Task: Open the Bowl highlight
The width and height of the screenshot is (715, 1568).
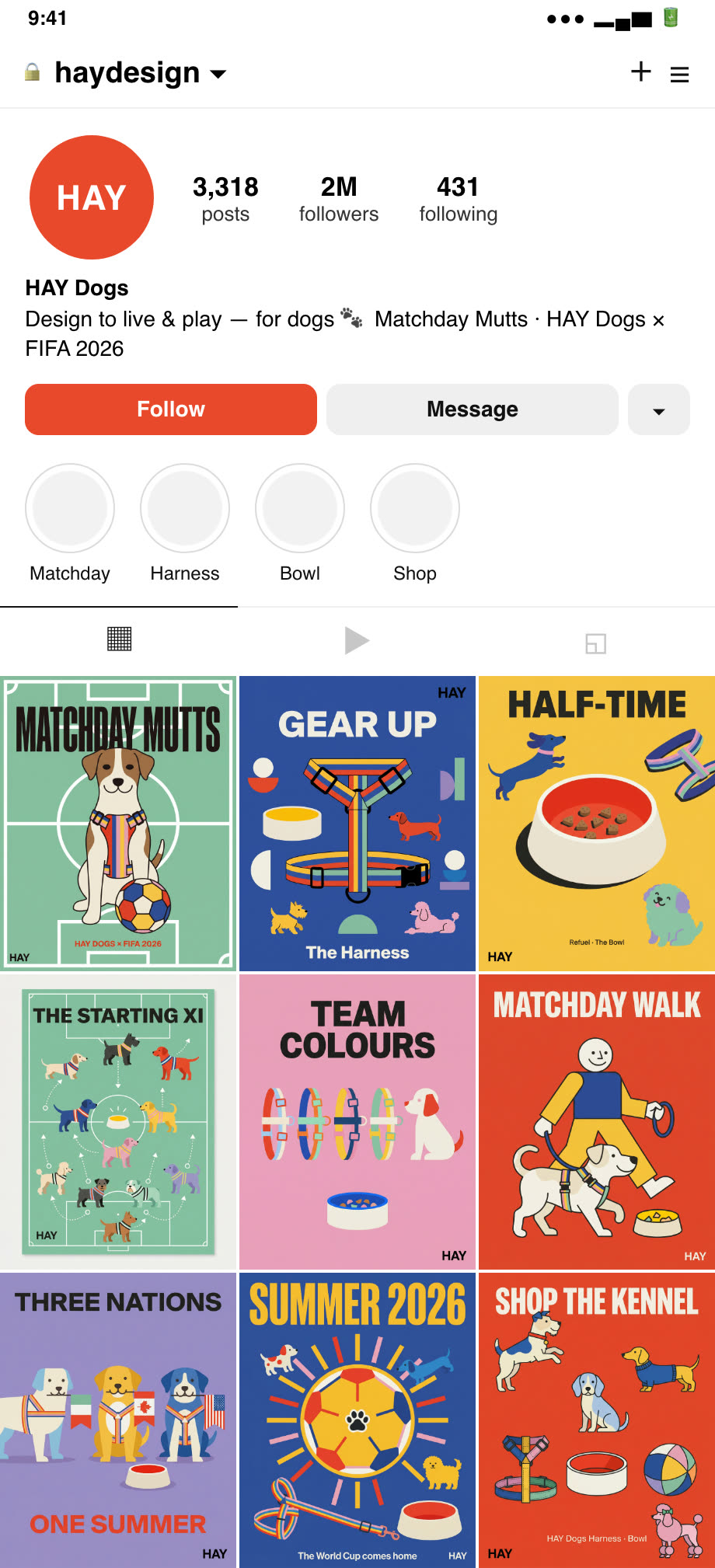Action: coord(300,508)
